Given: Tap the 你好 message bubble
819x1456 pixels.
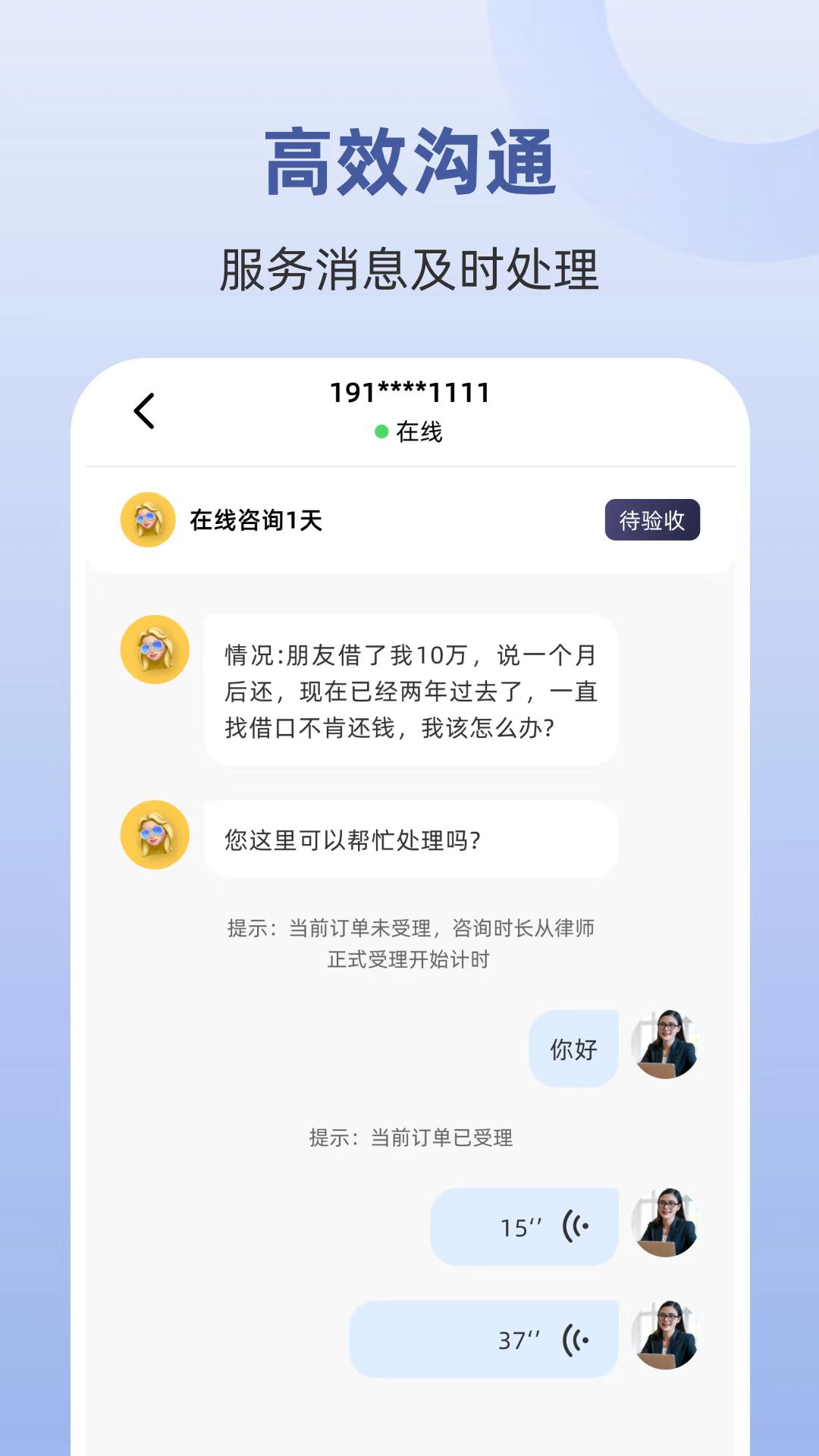Looking at the screenshot, I should (573, 1048).
